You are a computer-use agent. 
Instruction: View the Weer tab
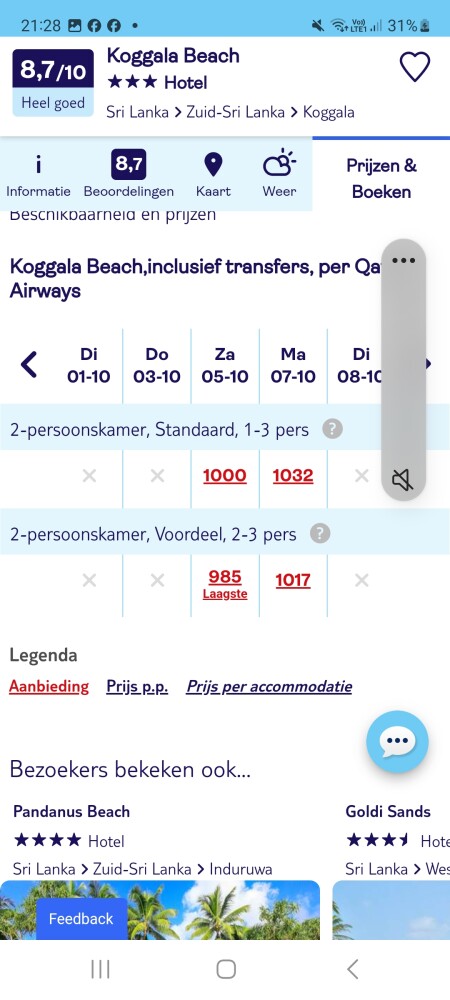click(279, 175)
